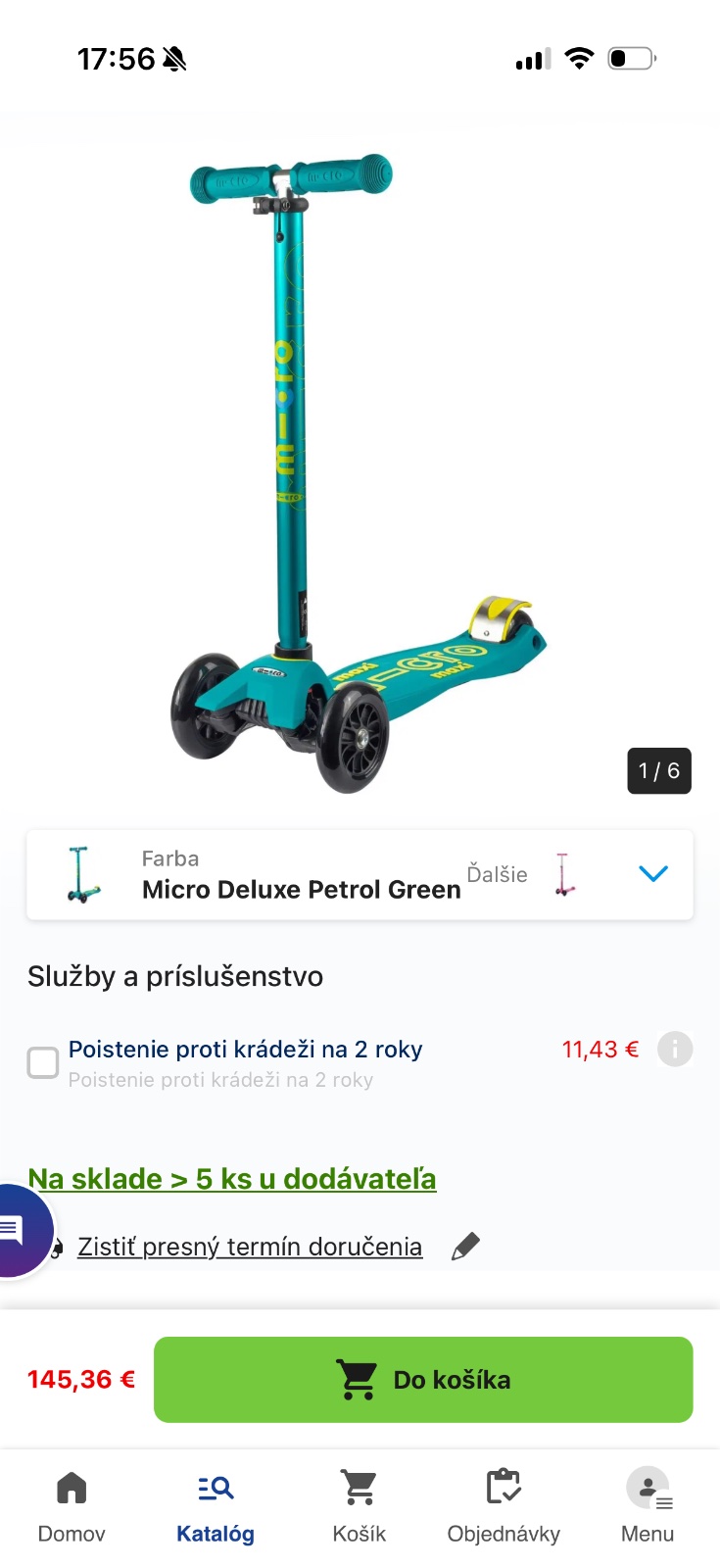
Task: Tick the Poistenie proti krádeži checkbox
Action: tap(43, 1062)
